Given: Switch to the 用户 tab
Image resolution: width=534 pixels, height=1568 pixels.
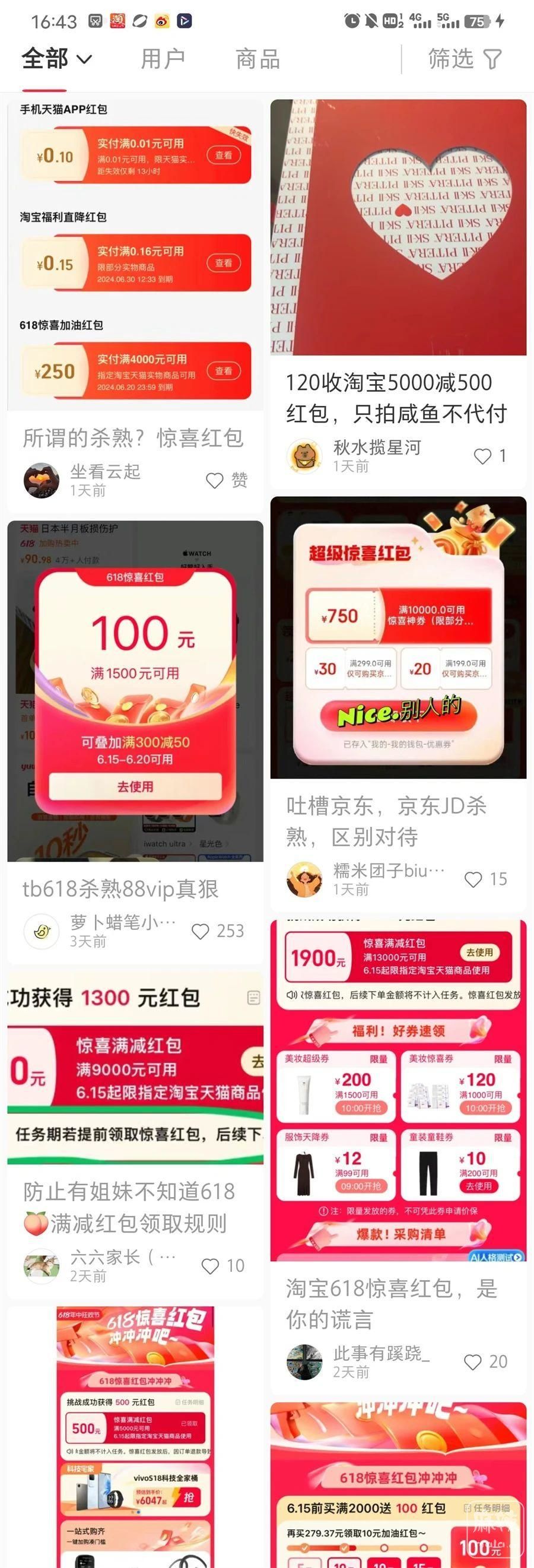Looking at the screenshot, I should click(x=163, y=59).
